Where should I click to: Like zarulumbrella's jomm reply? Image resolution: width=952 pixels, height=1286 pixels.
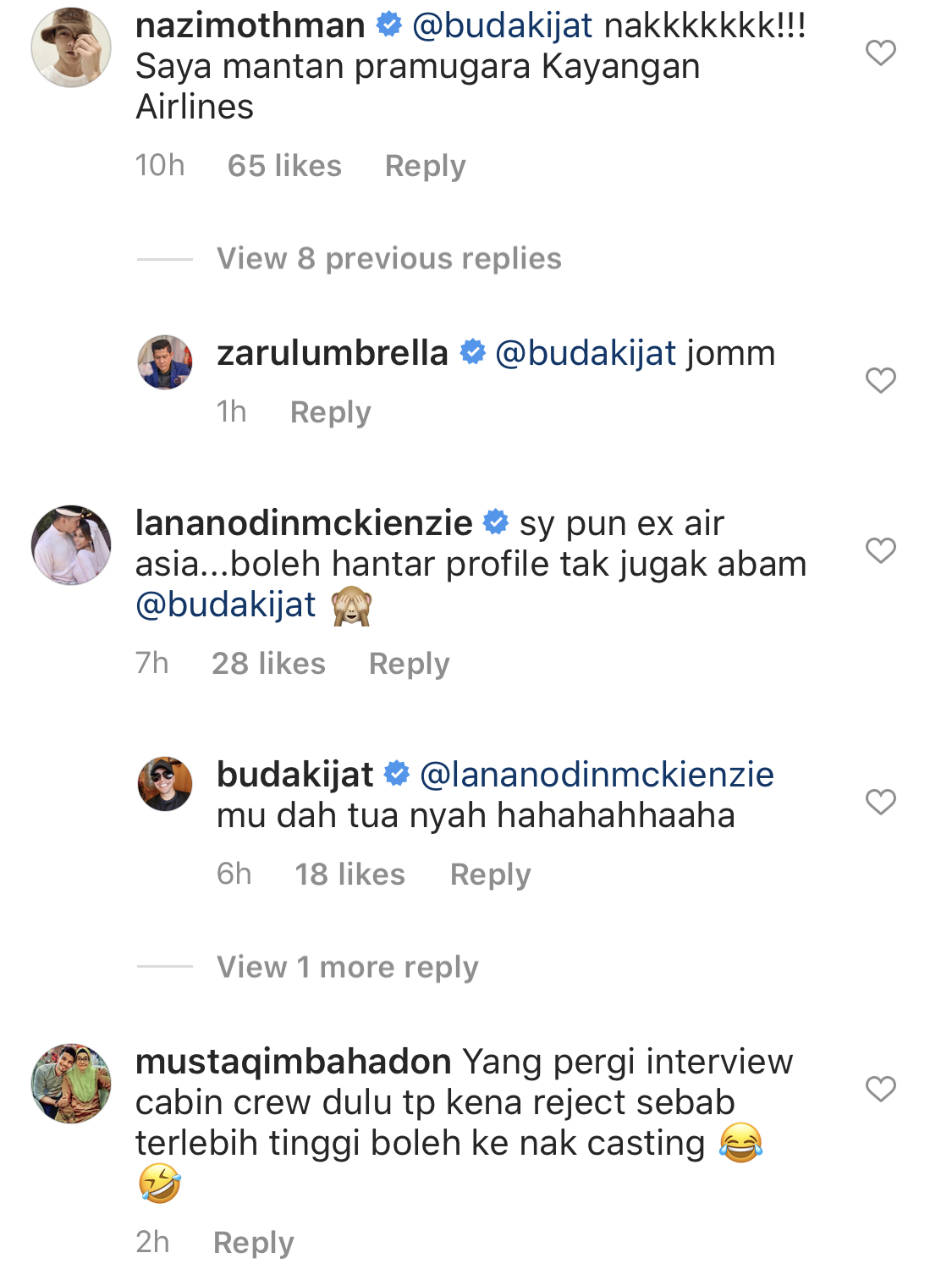(x=880, y=380)
